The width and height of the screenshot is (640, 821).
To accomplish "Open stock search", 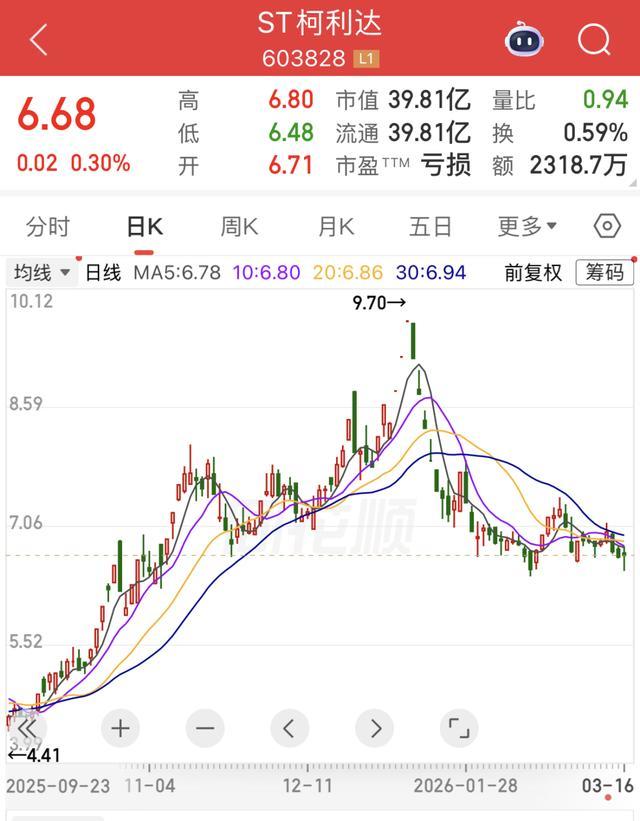I will (x=594, y=40).
